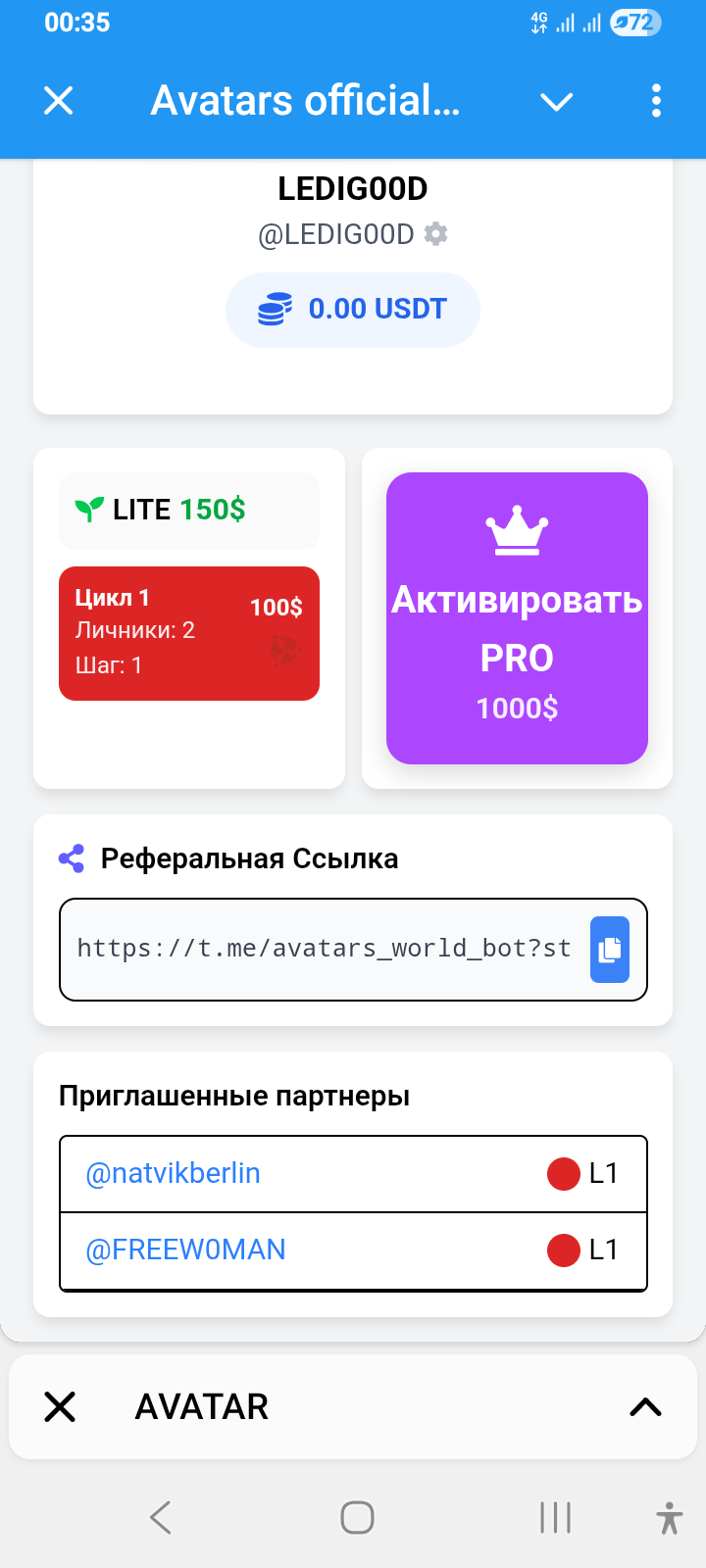Tap the 0.00 USDT balance button
The image size is (706, 1568).
coord(353,310)
